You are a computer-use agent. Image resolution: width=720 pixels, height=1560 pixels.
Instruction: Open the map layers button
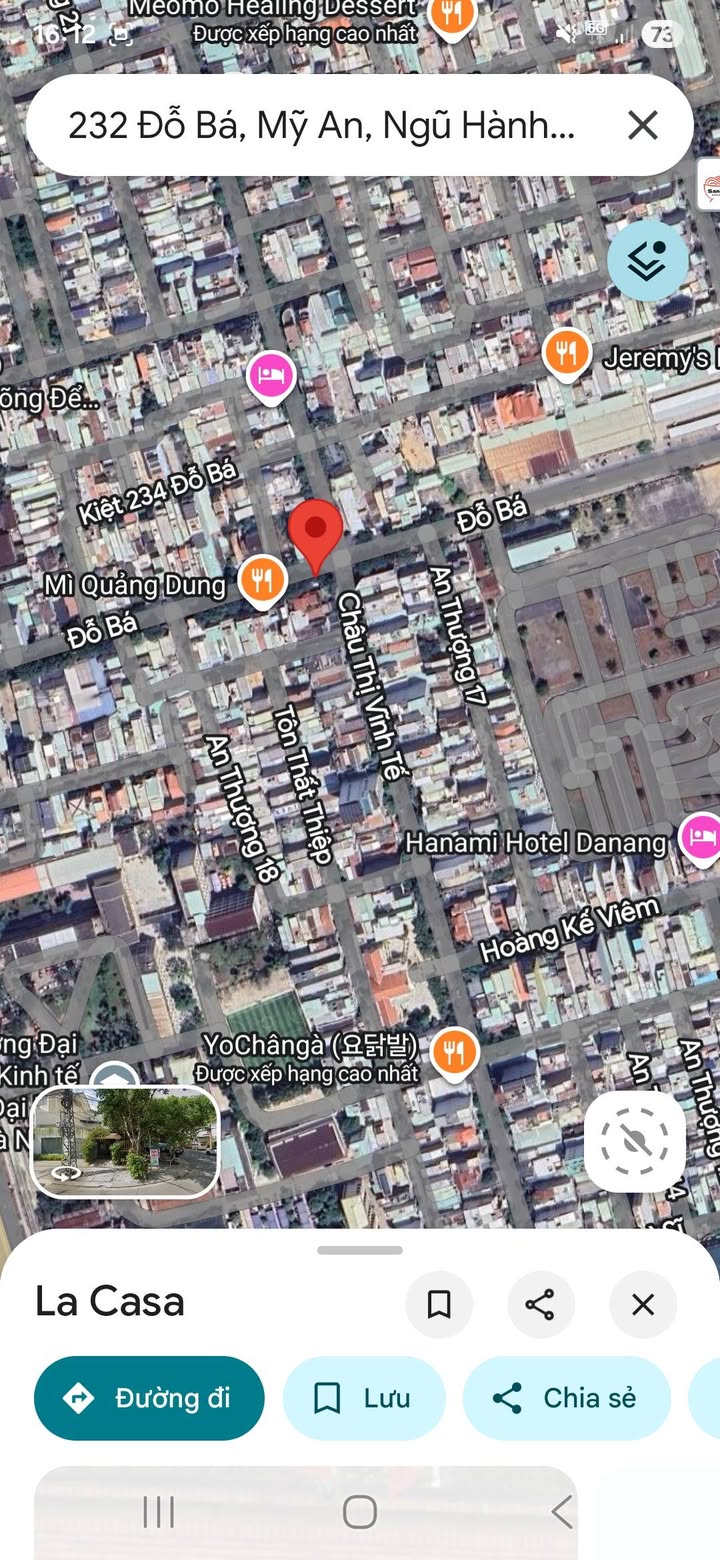pyautogui.click(x=648, y=261)
